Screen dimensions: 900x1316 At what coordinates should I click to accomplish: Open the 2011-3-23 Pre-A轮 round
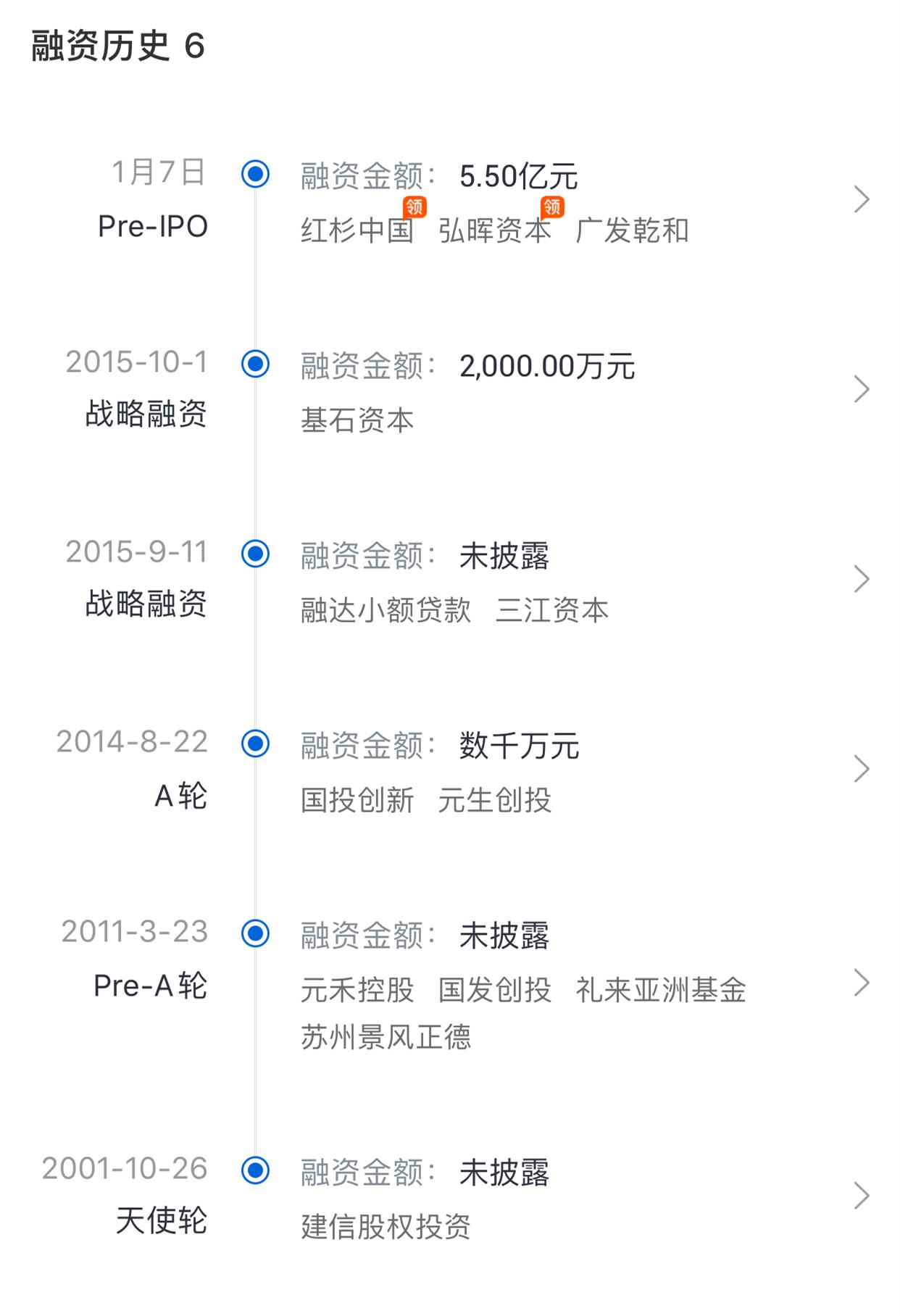[x=861, y=983]
